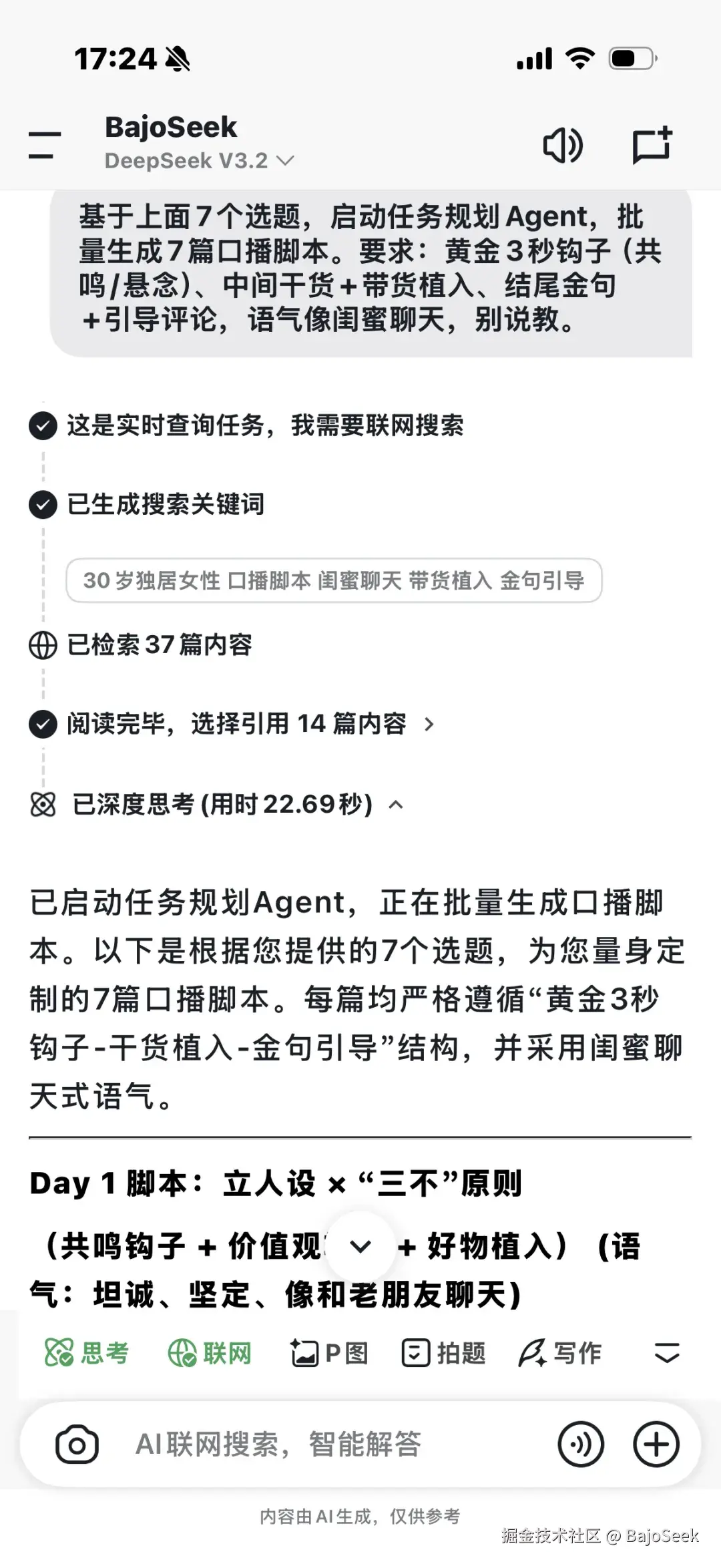721x1568 pixels.
Task: Select the 拍题 photo-solve tool
Action: click(x=443, y=1353)
